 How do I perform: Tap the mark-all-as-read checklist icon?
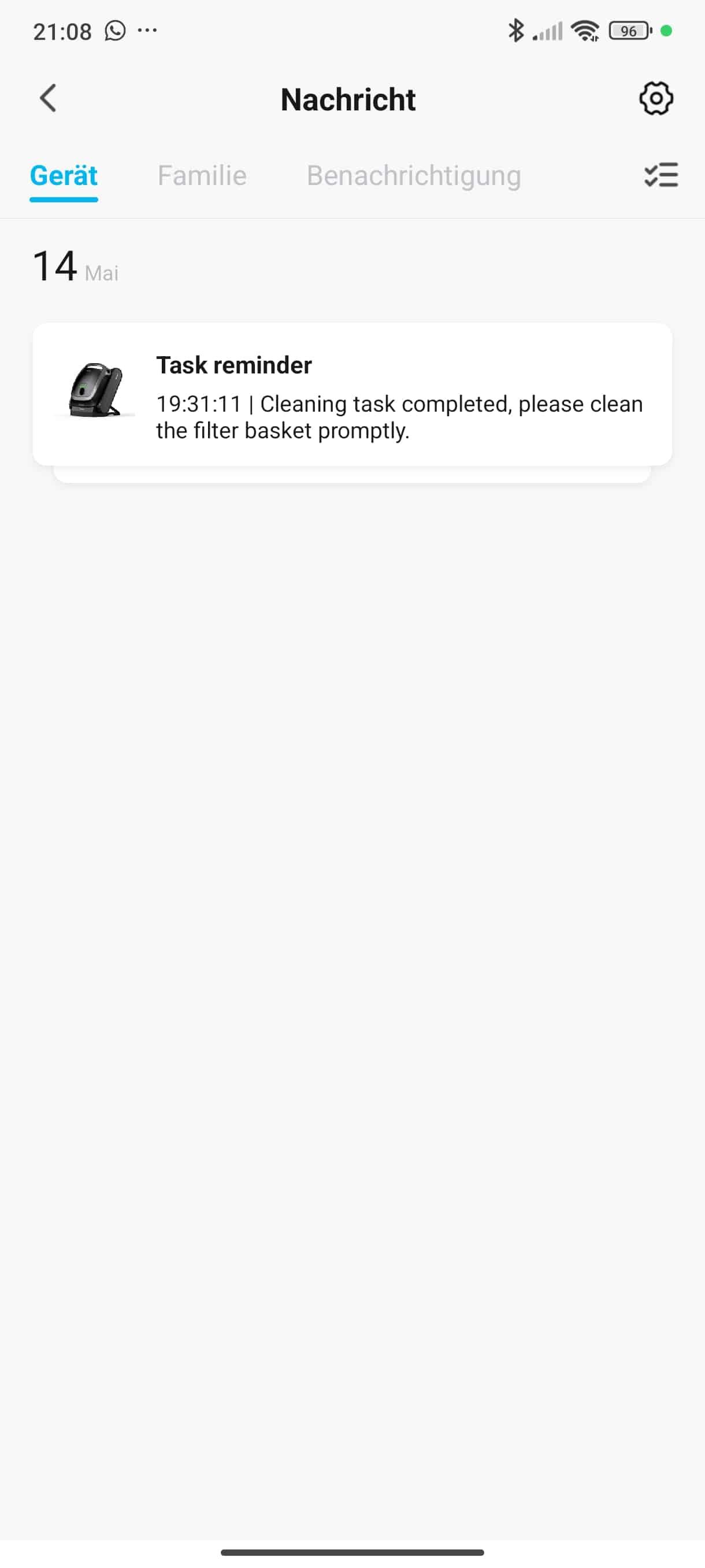coord(661,176)
